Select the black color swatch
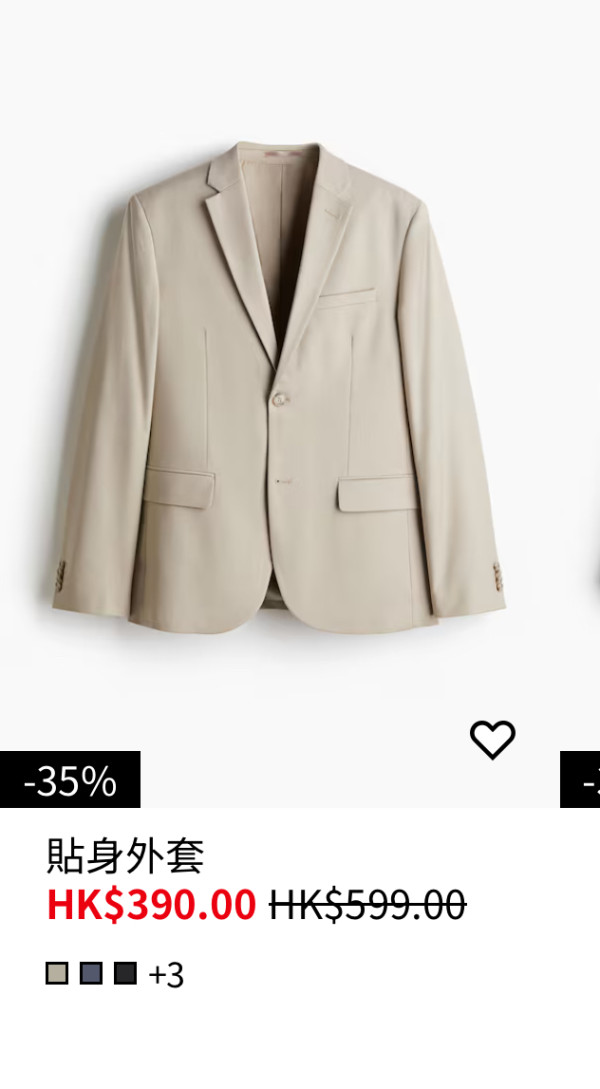Viewport: 600px width, 1089px height. pyautogui.click(x=125, y=973)
